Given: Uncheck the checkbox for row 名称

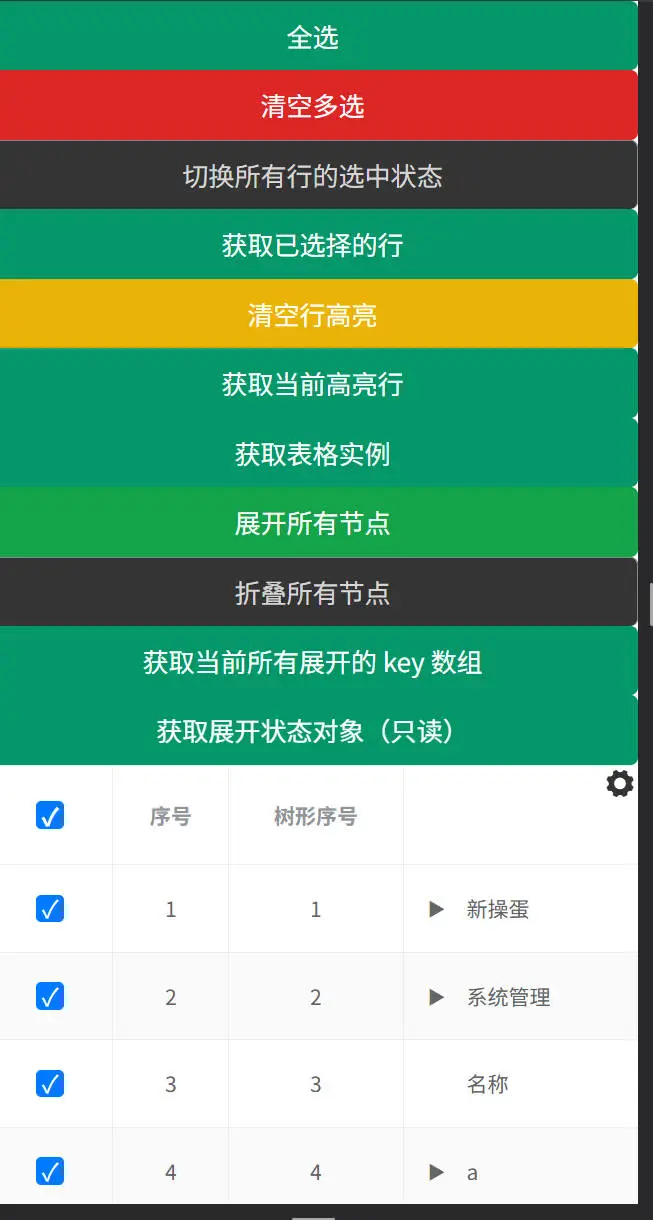Looking at the screenshot, I should (x=50, y=1084).
